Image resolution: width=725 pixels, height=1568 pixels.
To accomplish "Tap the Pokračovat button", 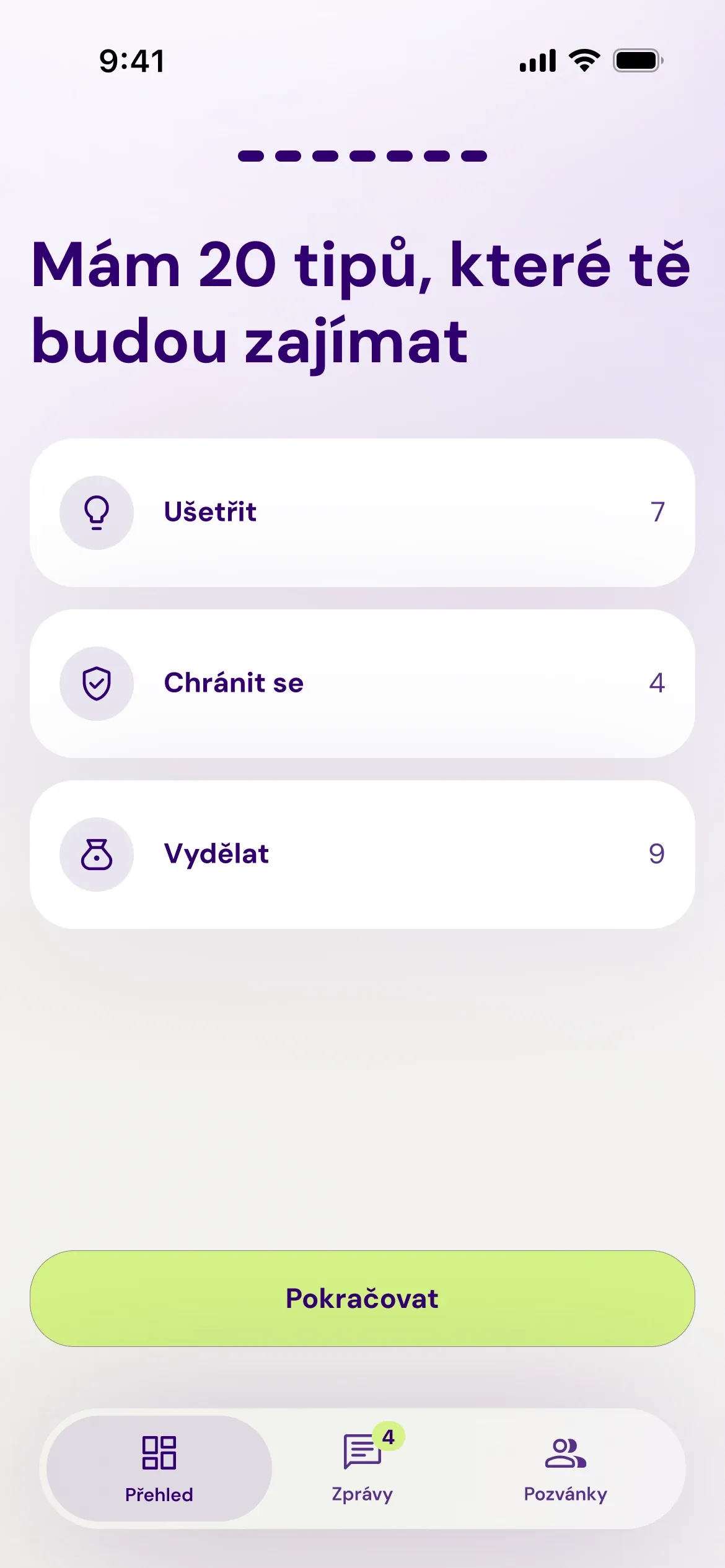I will pos(362,1299).
